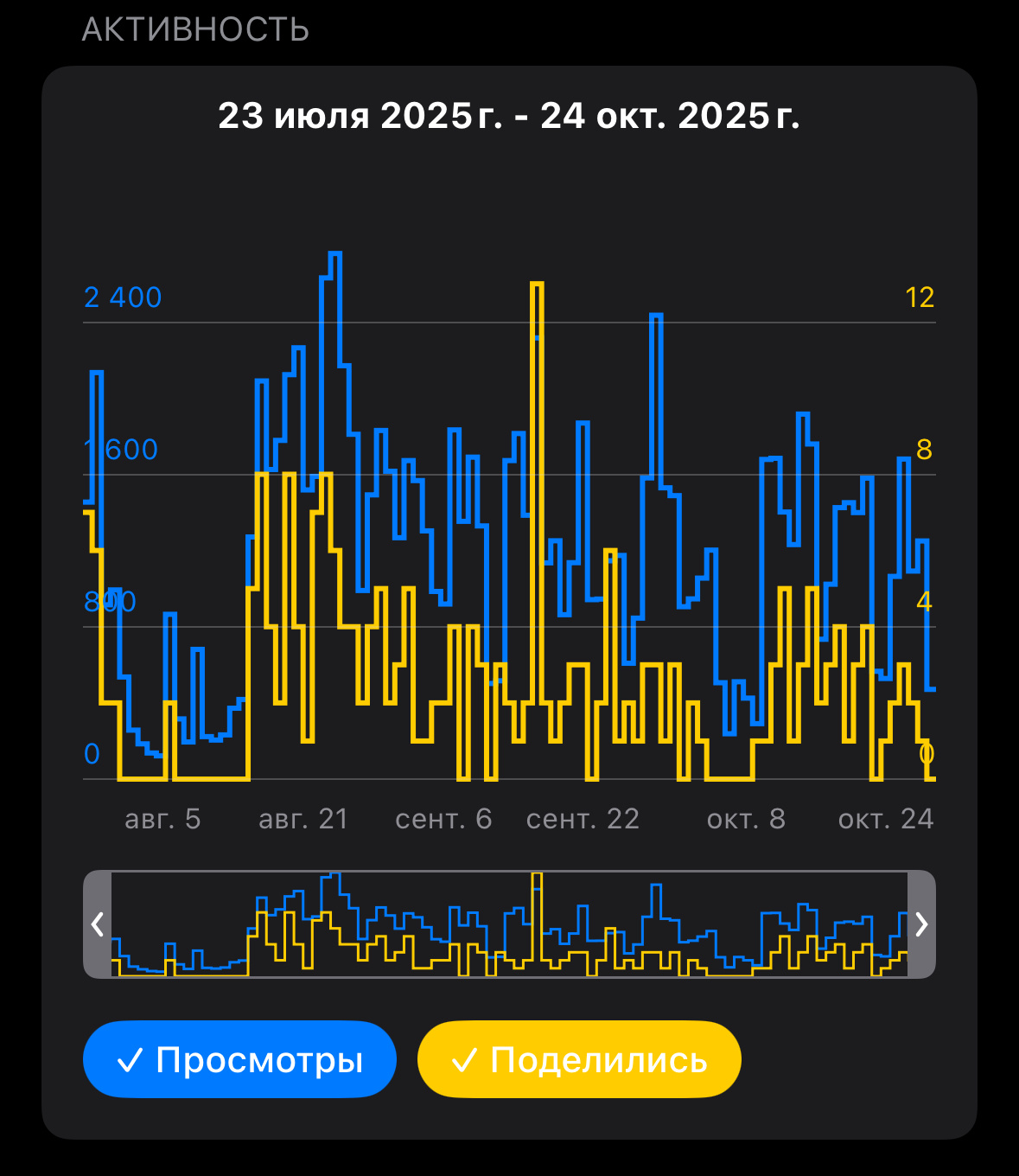Toggle the Просмотры series on the chart
Screen dimensions: 1019x1176
pyautogui.click(x=239, y=1059)
